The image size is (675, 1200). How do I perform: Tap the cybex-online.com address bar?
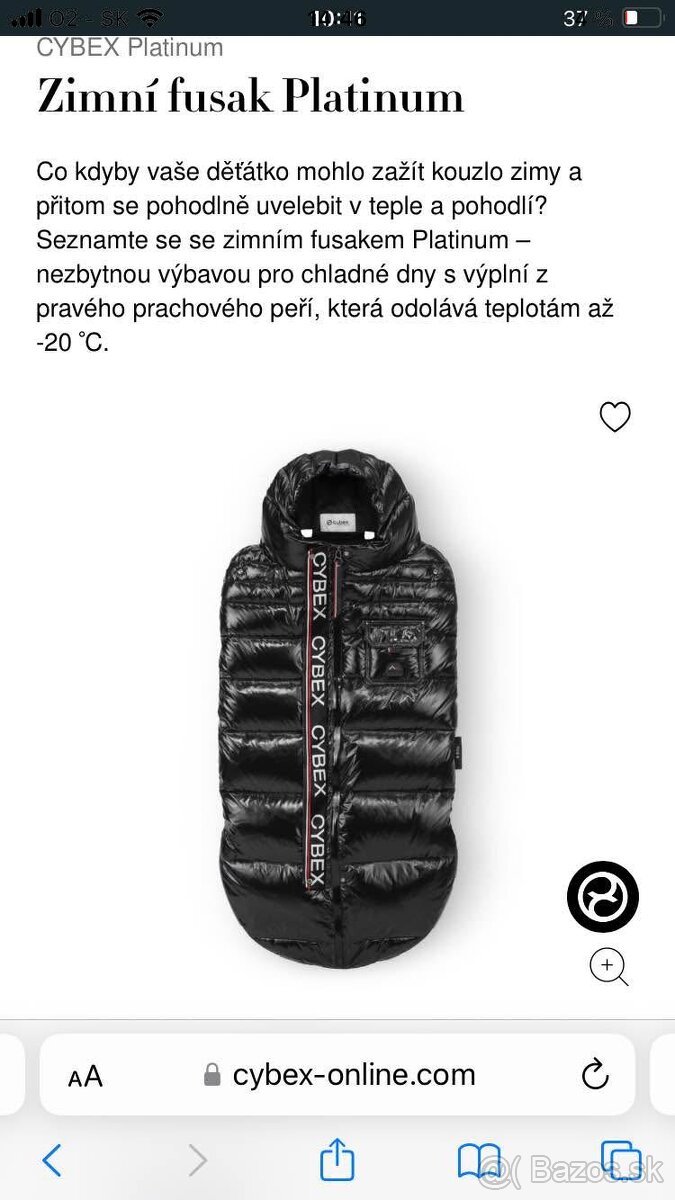coord(340,1075)
